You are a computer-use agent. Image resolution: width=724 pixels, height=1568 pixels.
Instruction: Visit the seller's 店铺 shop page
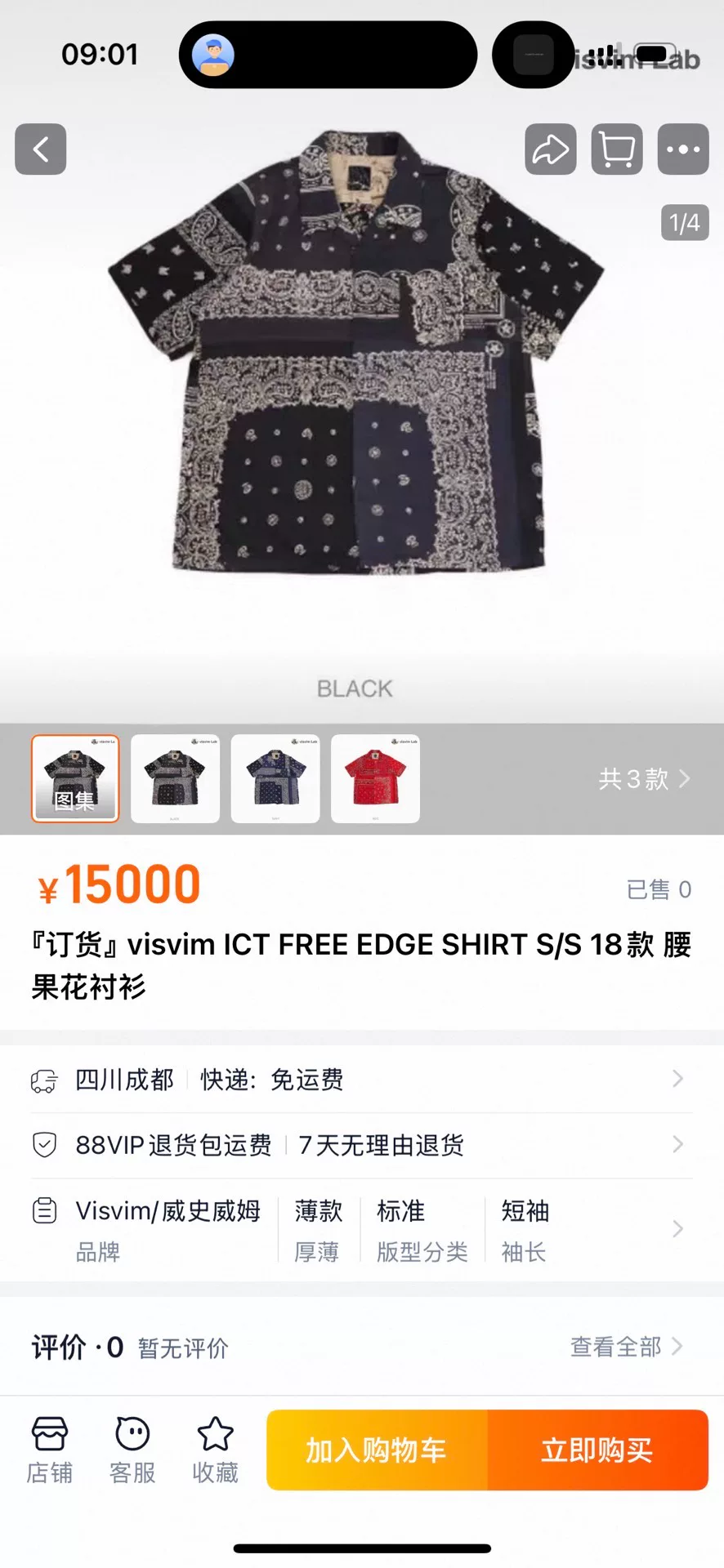(50, 1450)
